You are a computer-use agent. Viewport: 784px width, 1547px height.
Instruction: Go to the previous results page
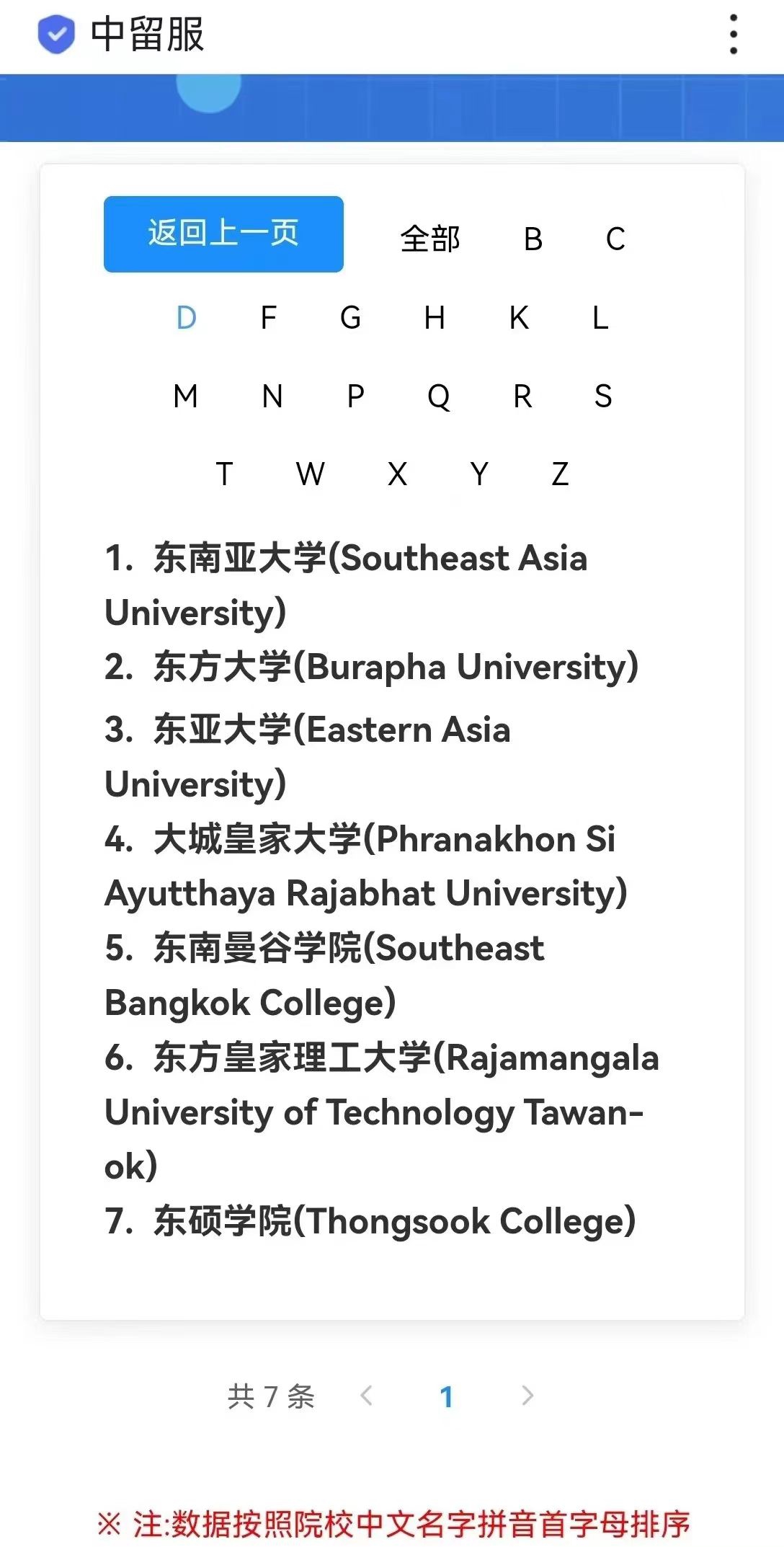[x=366, y=1396]
